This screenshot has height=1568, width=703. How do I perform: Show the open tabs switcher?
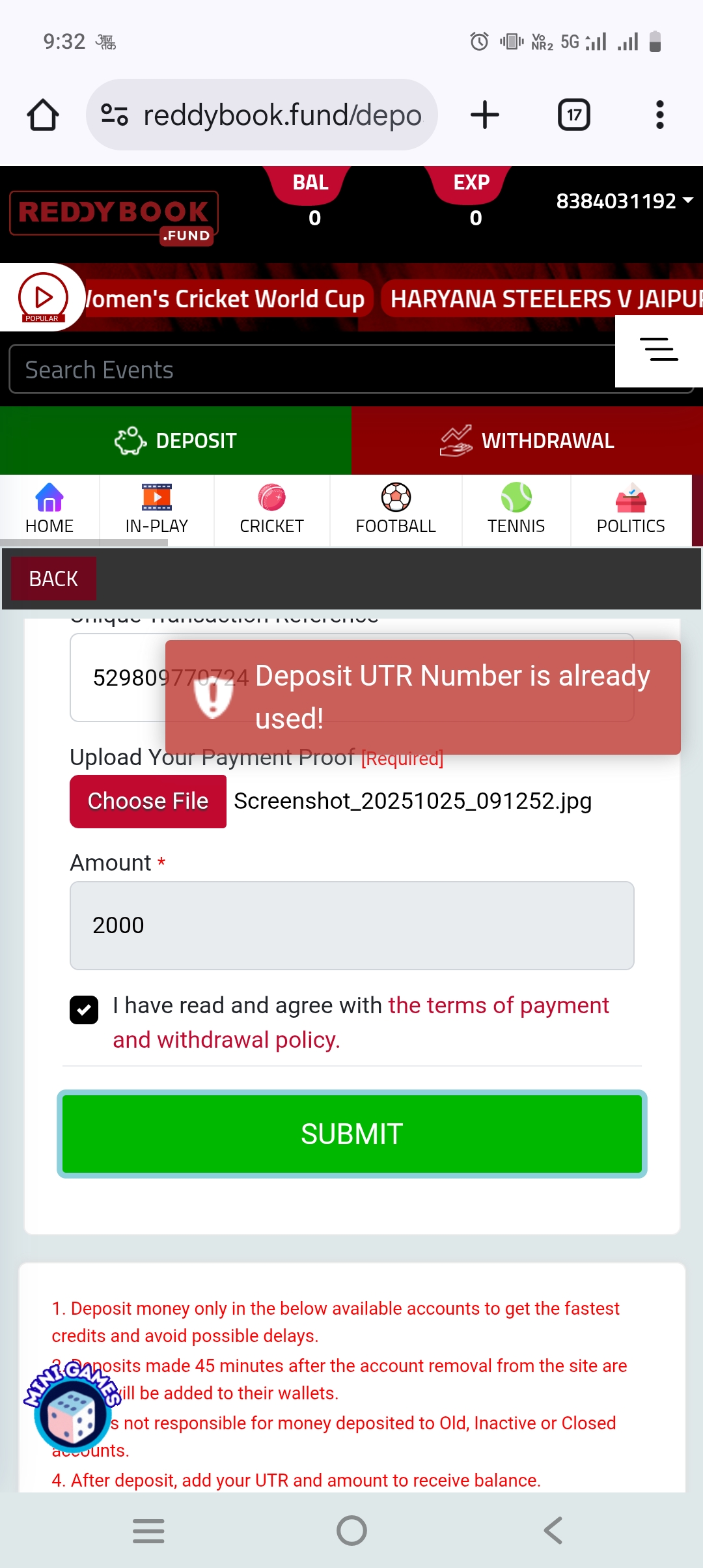[x=573, y=115]
